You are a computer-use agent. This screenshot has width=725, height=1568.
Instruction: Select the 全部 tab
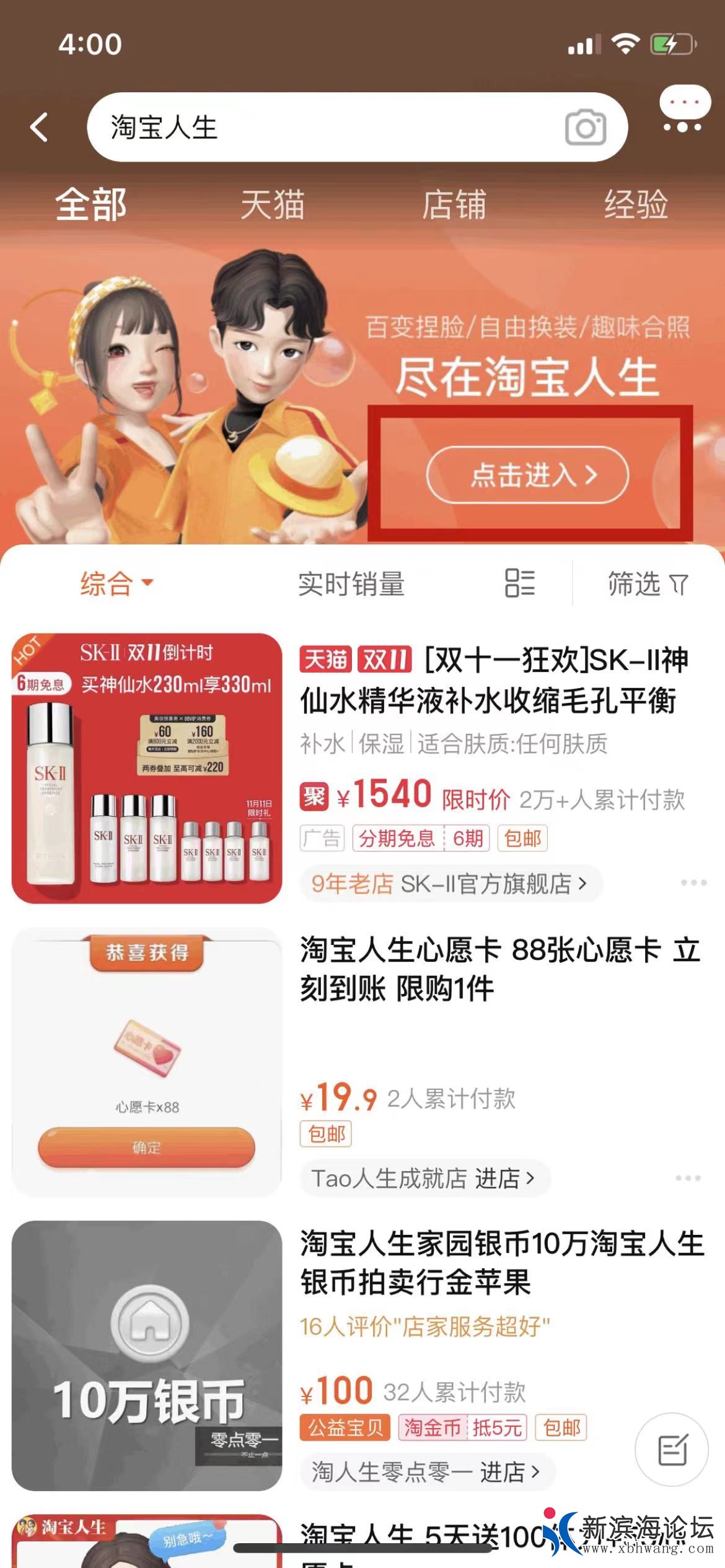(x=91, y=204)
